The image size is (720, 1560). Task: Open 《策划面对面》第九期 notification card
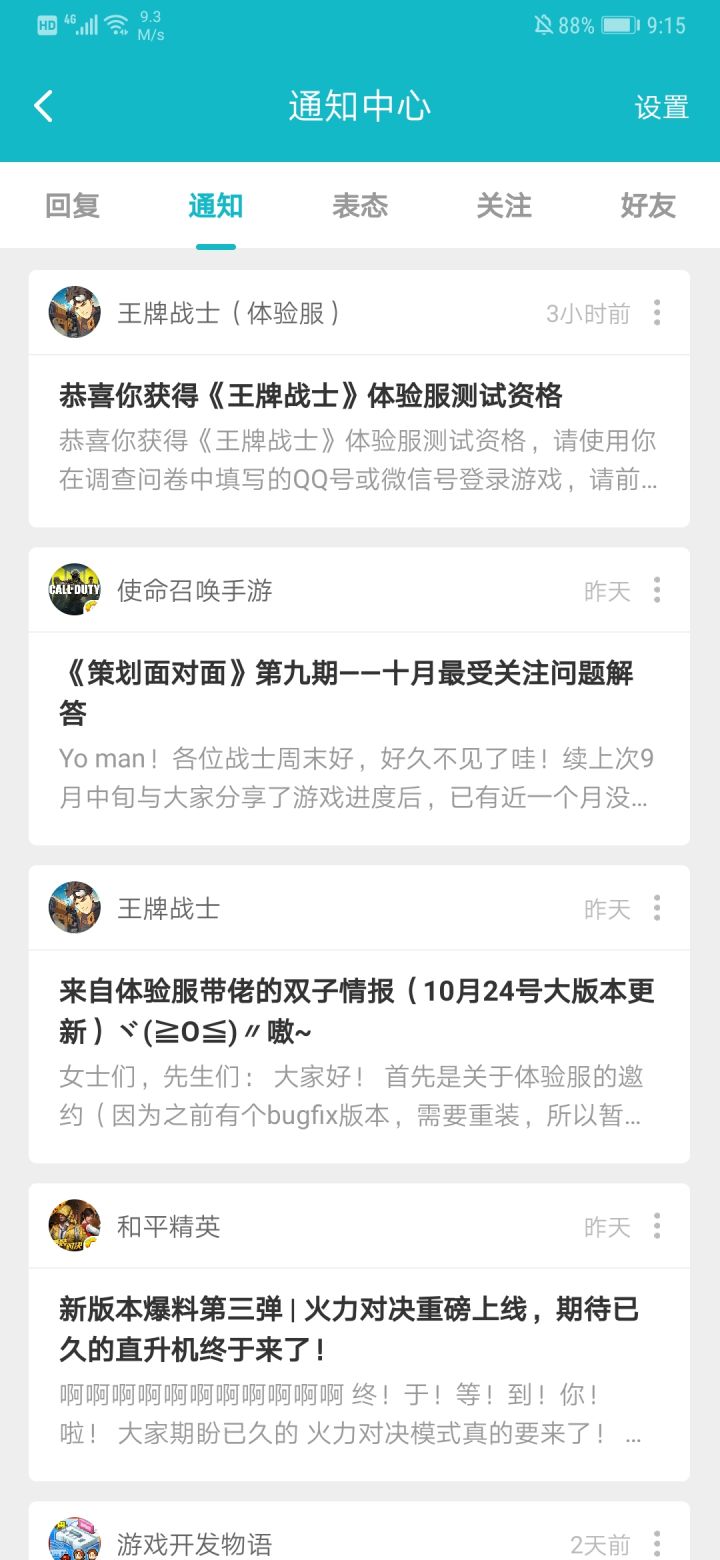click(359, 739)
